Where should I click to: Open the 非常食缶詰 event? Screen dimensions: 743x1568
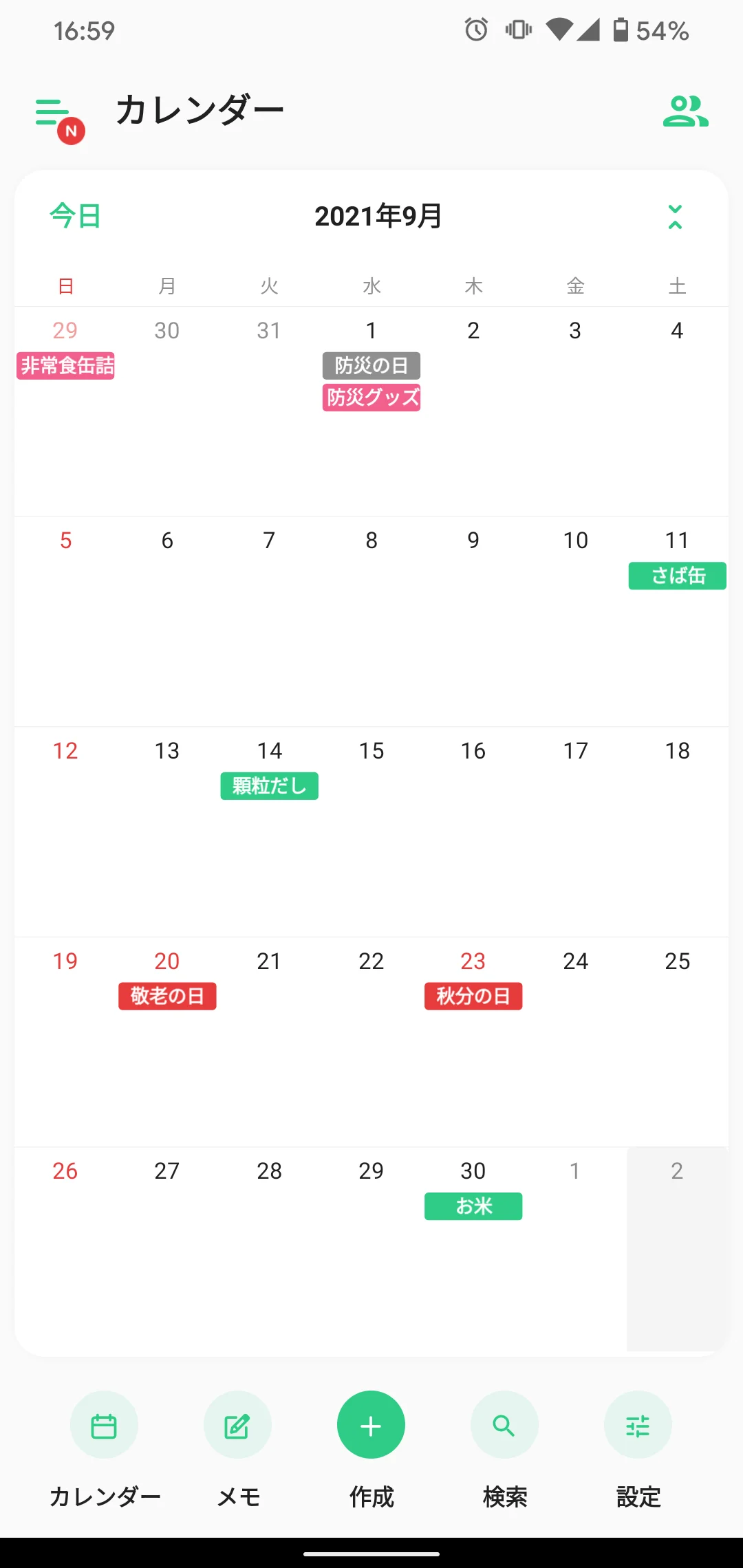65,365
